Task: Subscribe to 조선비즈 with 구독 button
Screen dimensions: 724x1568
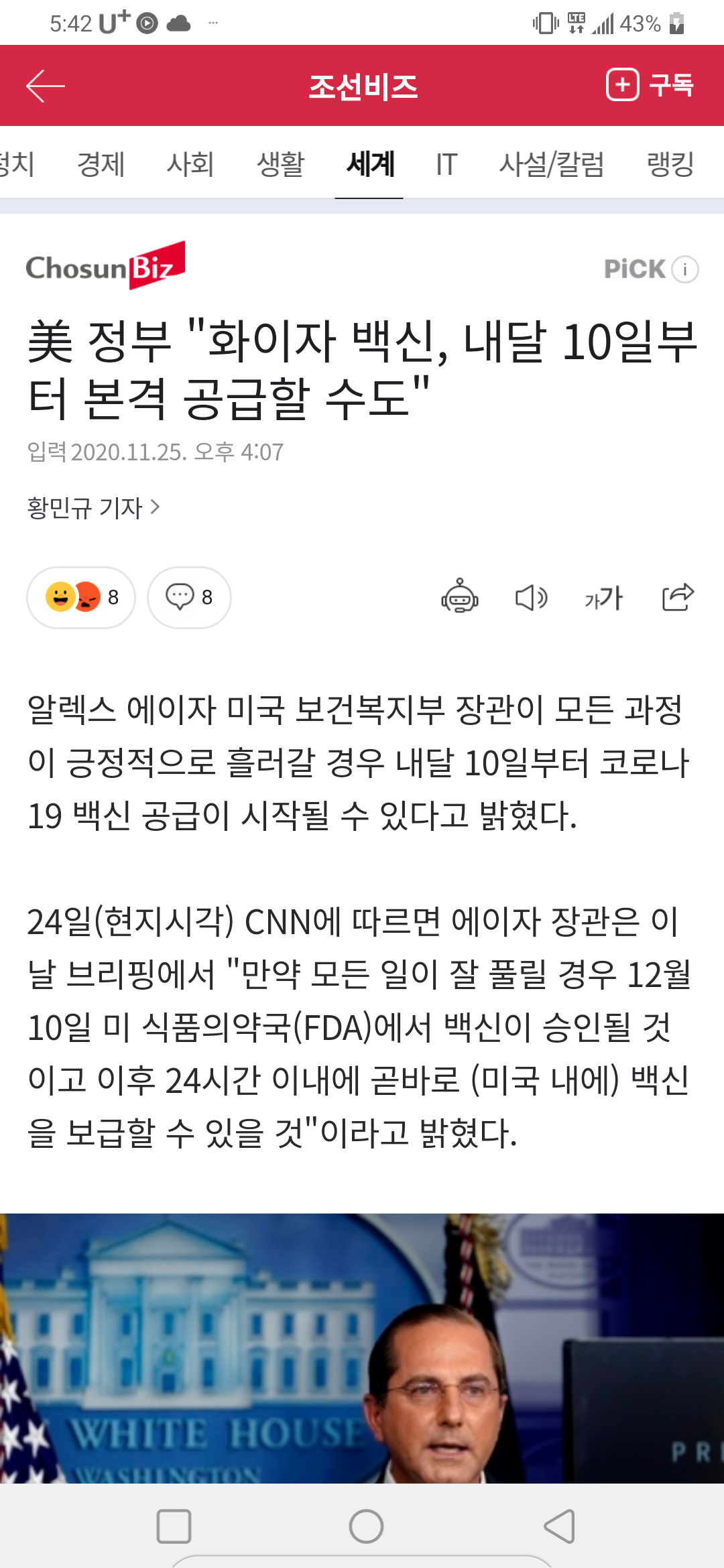Action: click(x=650, y=85)
